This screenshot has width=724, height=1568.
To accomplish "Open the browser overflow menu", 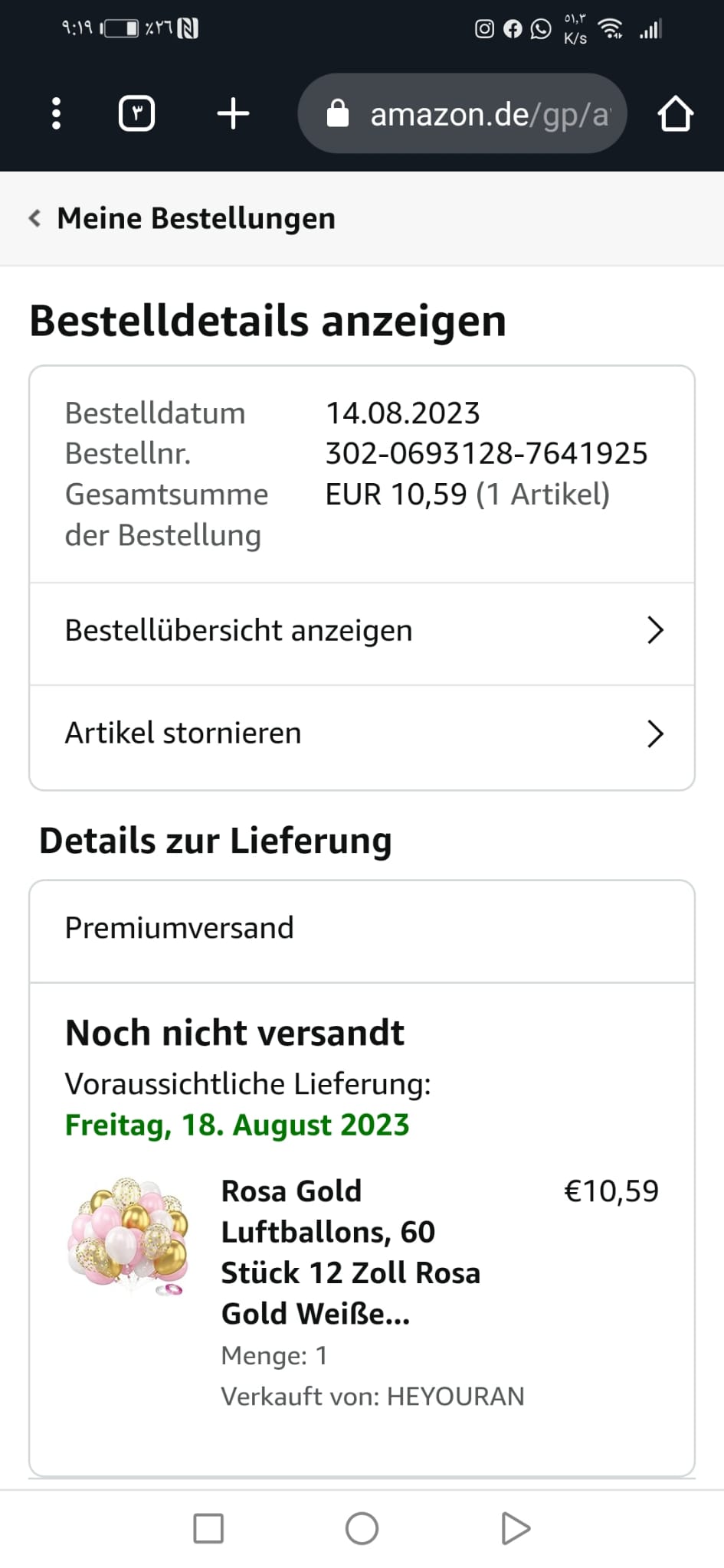I will coord(56,114).
